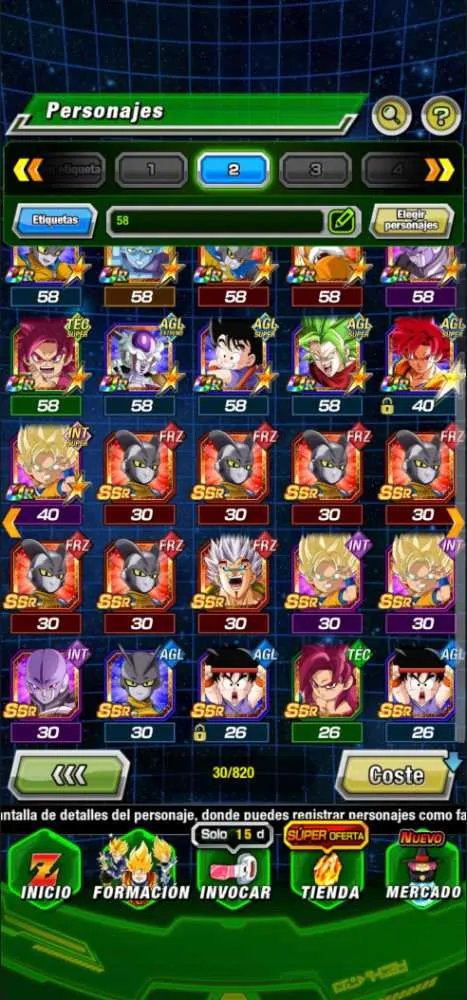This screenshot has height=1000, width=467.
Task: Go to next tabs with right double arrow
Action: 440,170
